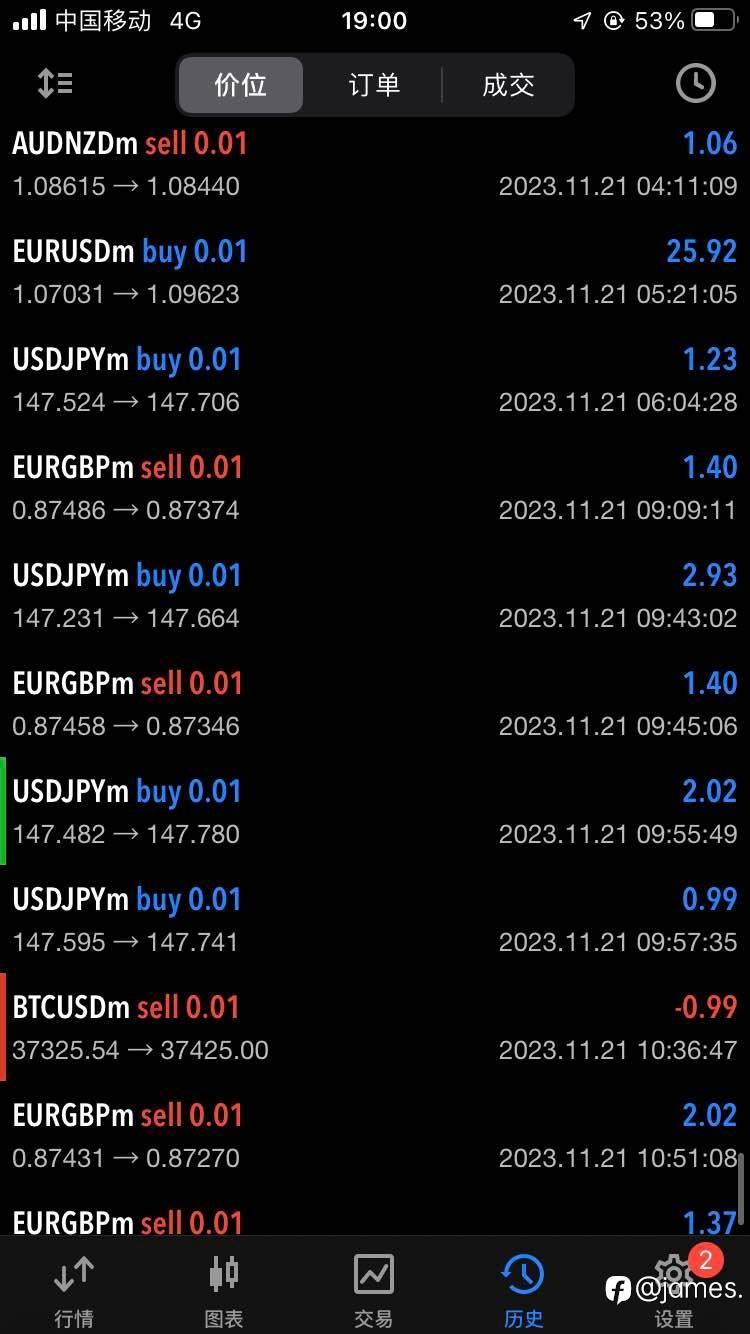Open the EURGBPm trade closed at 09:45:06
750x1334 pixels.
[375, 704]
